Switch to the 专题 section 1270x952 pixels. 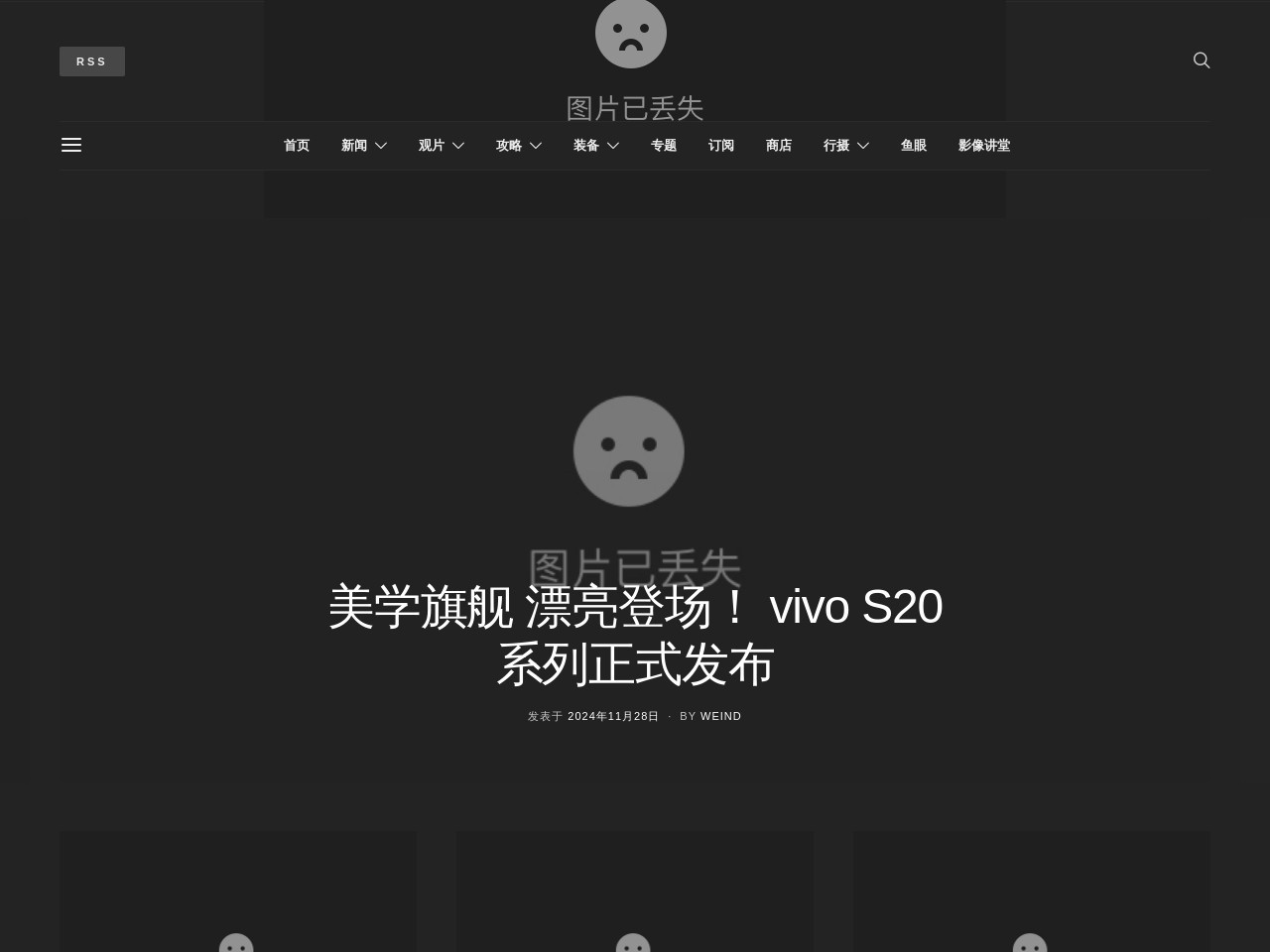[664, 146]
